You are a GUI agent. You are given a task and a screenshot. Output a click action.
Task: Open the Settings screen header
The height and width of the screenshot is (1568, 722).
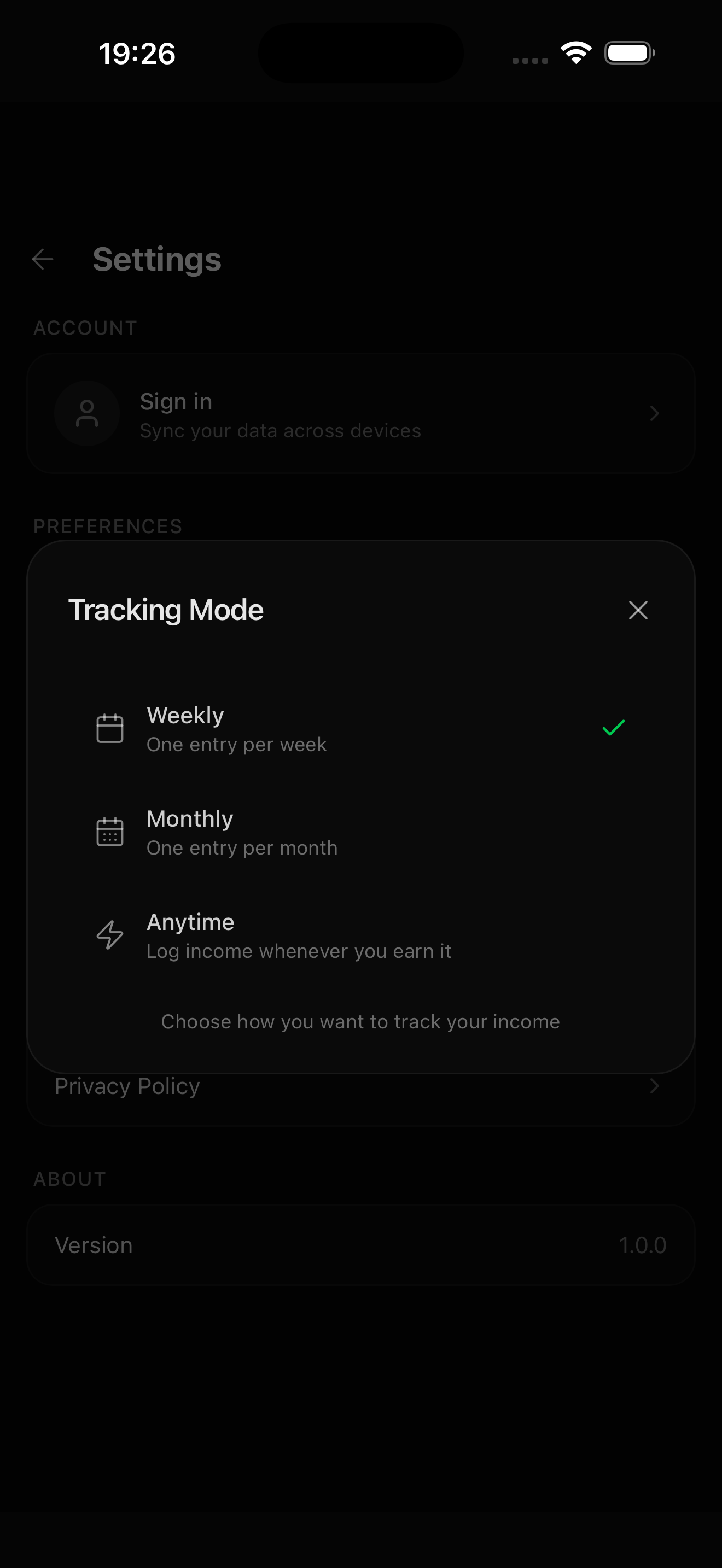point(156,259)
